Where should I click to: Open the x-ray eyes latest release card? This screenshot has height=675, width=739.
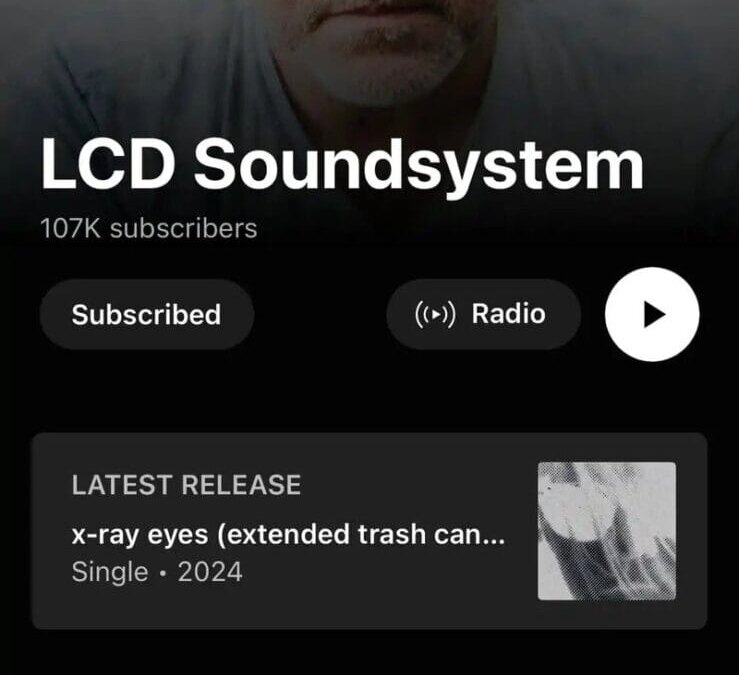pos(368,531)
